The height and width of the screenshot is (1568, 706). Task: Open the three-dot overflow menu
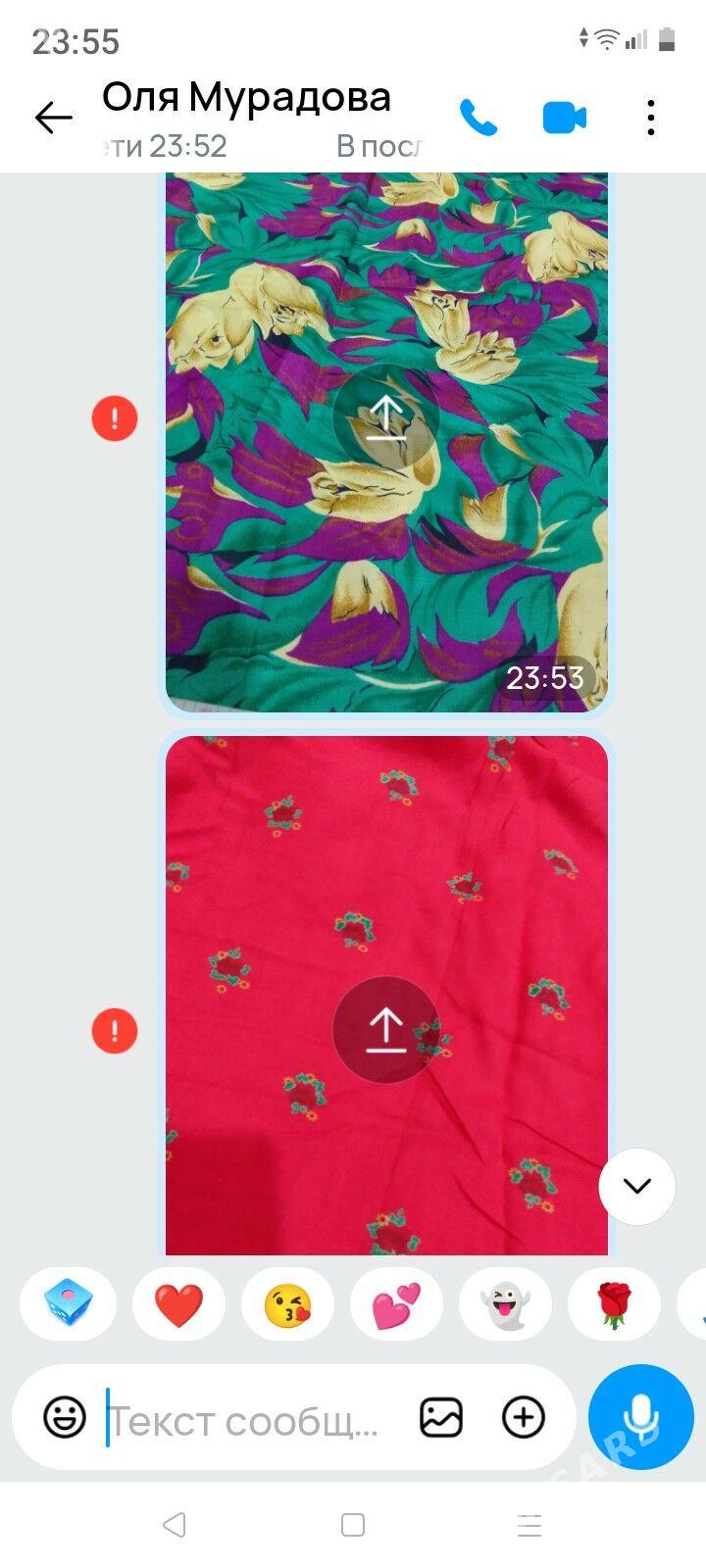click(651, 119)
